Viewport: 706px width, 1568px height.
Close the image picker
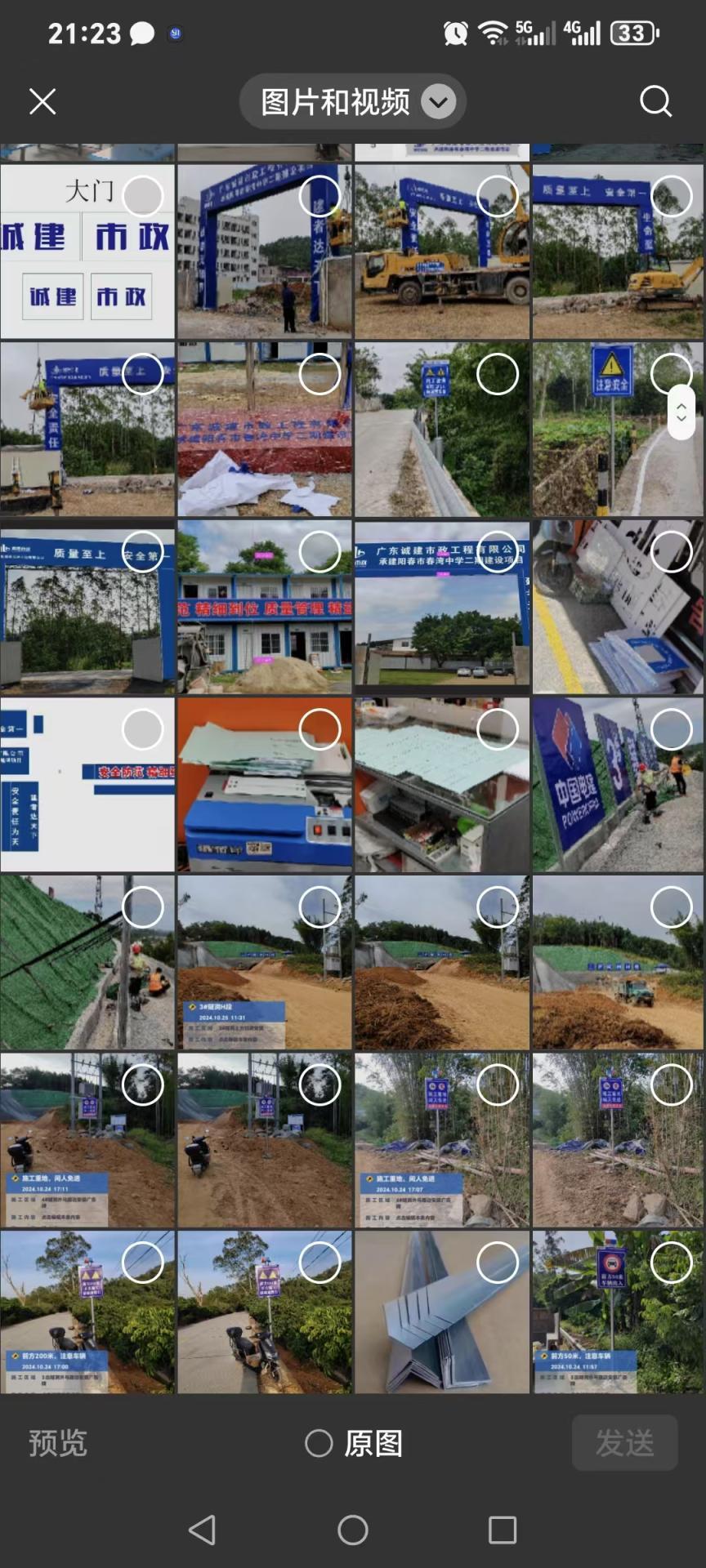(42, 102)
